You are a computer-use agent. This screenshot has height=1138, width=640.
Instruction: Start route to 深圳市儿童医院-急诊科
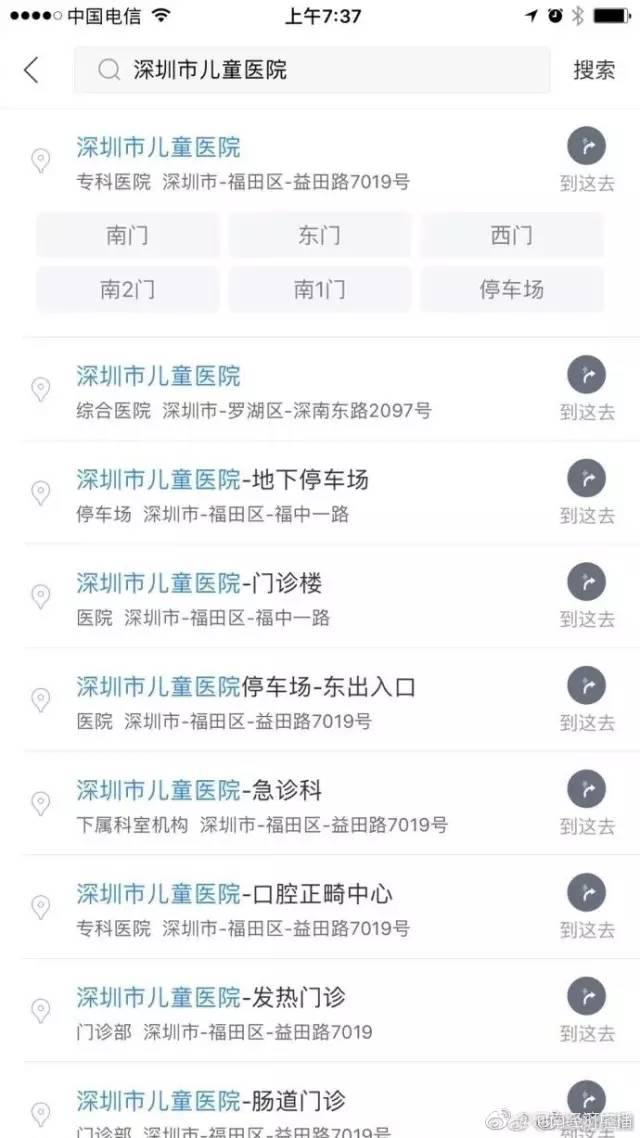pyautogui.click(x=586, y=804)
